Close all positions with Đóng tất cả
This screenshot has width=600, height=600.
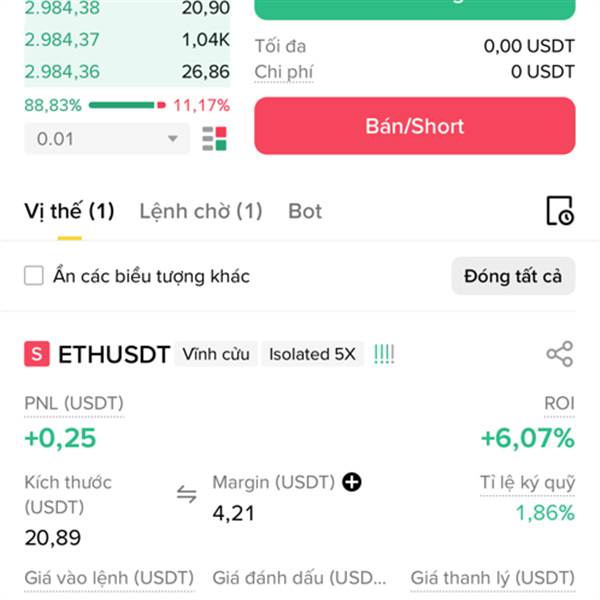(x=513, y=276)
